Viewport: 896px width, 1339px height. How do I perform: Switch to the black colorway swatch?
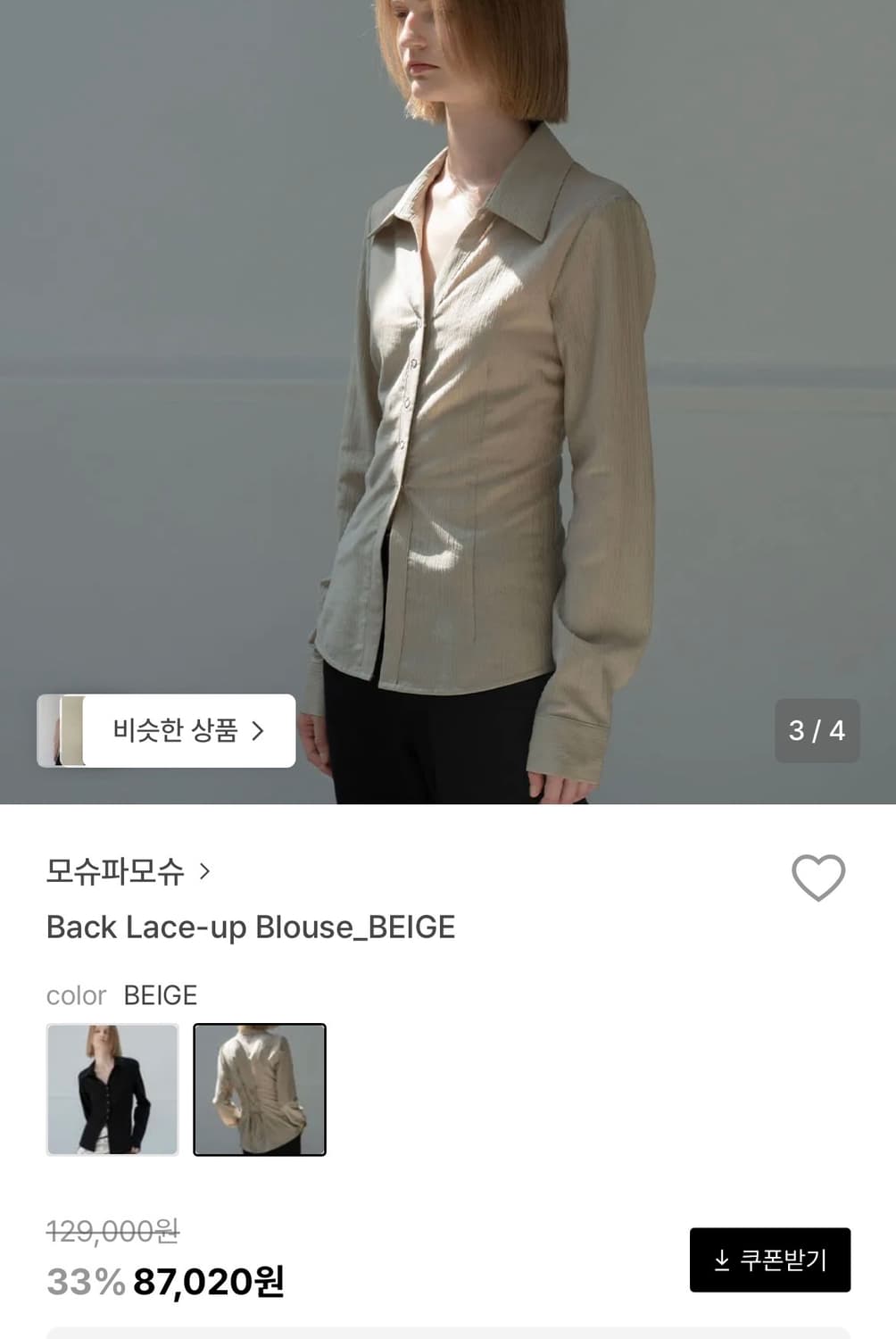tap(112, 1091)
